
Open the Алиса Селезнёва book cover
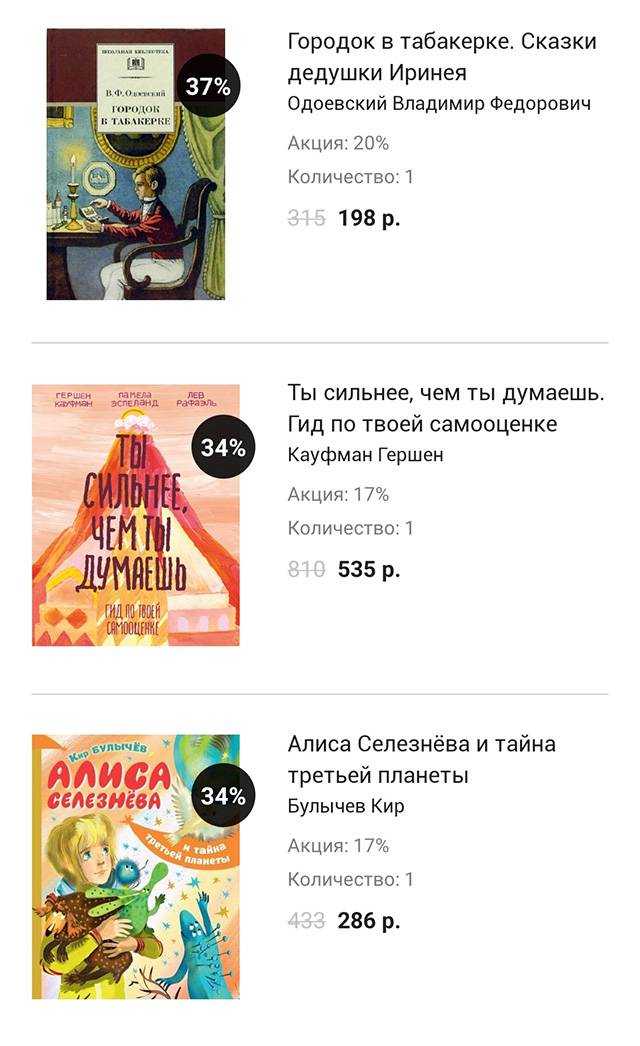tap(135, 866)
